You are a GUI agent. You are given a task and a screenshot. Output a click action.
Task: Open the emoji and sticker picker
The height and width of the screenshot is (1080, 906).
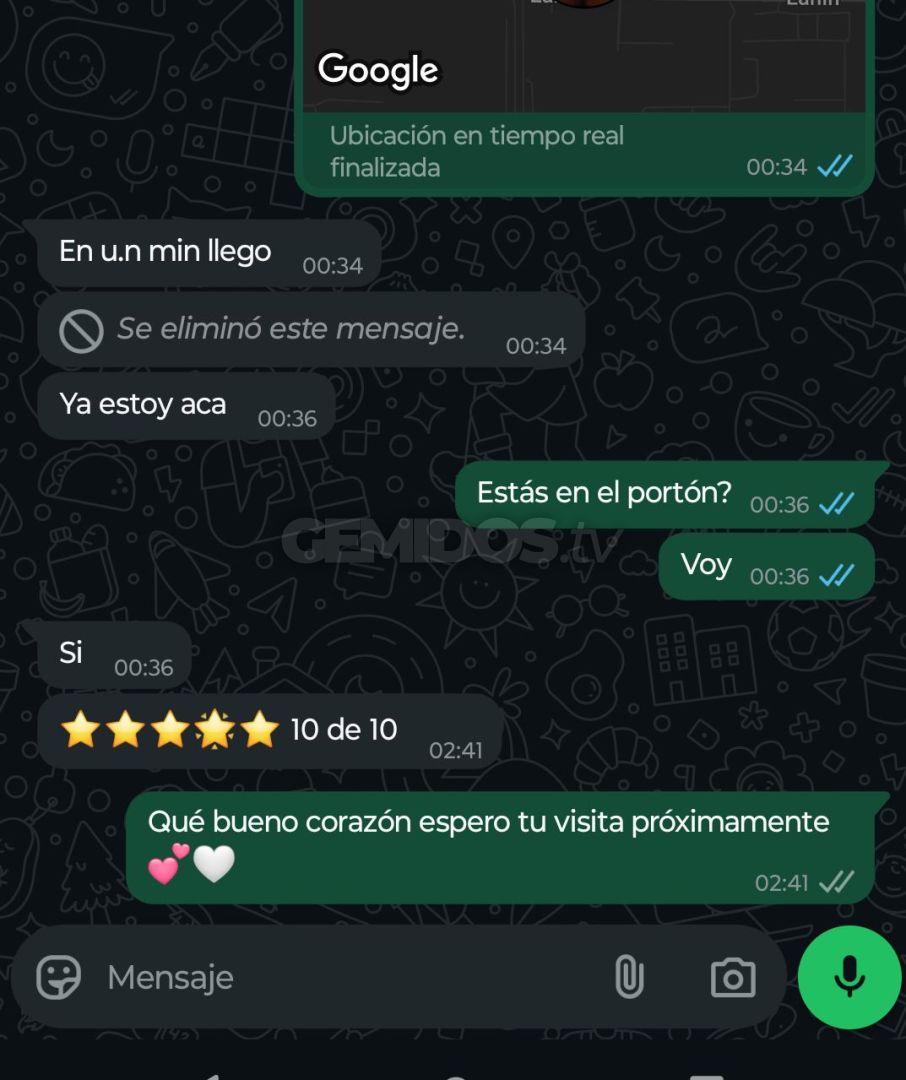[x=59, y=977]
